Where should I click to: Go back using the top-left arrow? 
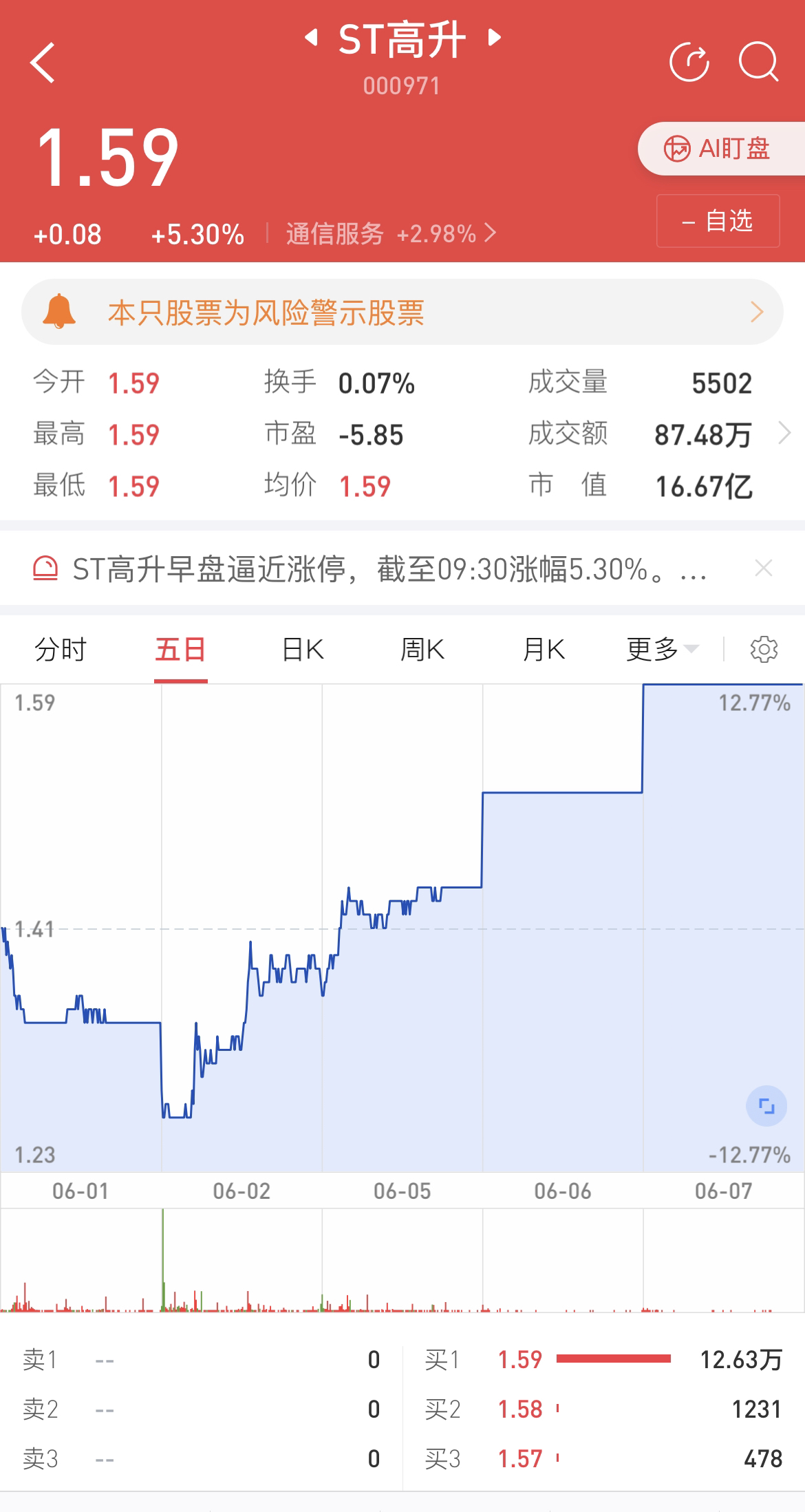coord(43,63)
